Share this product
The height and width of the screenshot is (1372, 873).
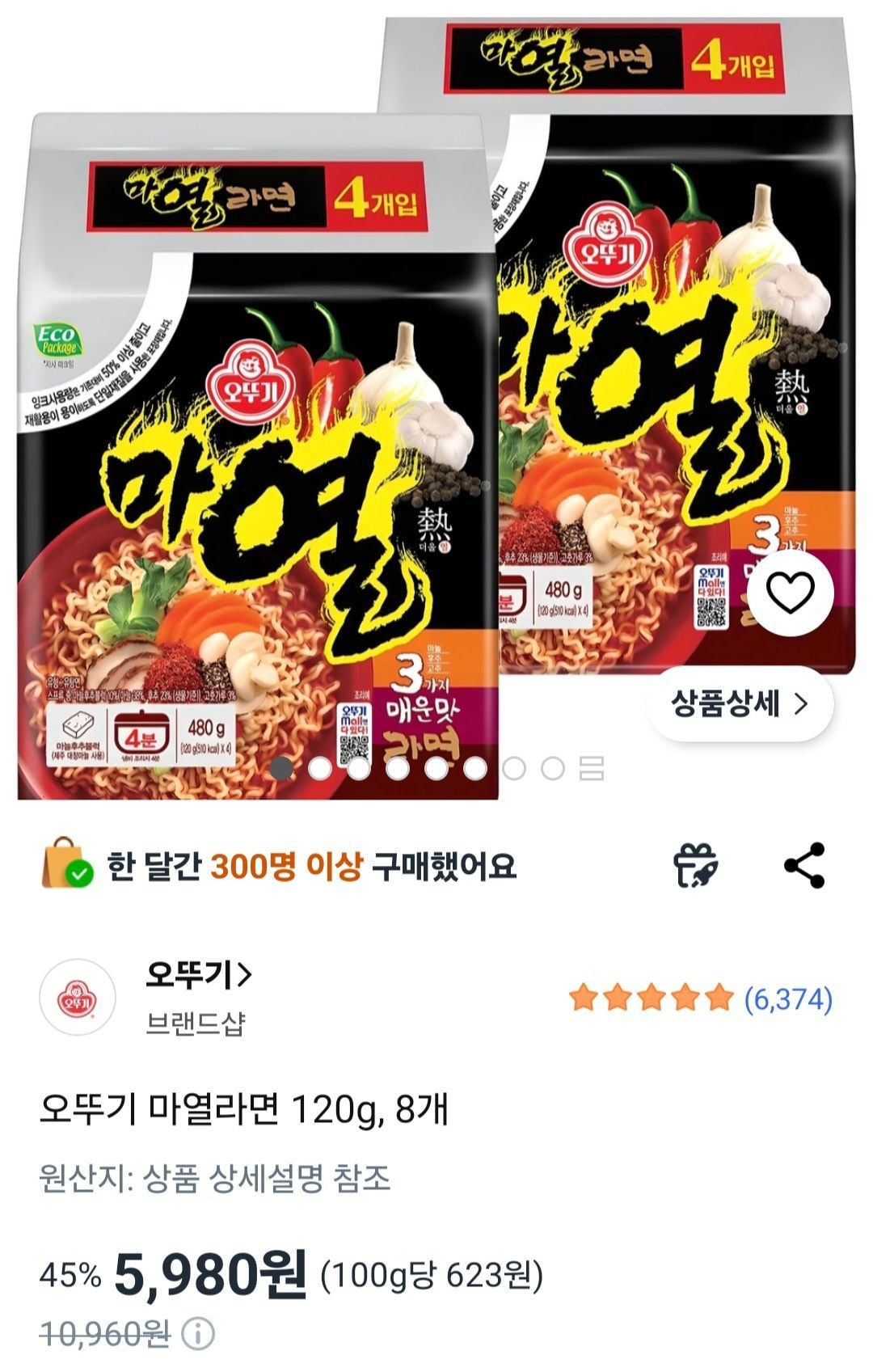tap(804, 865)
